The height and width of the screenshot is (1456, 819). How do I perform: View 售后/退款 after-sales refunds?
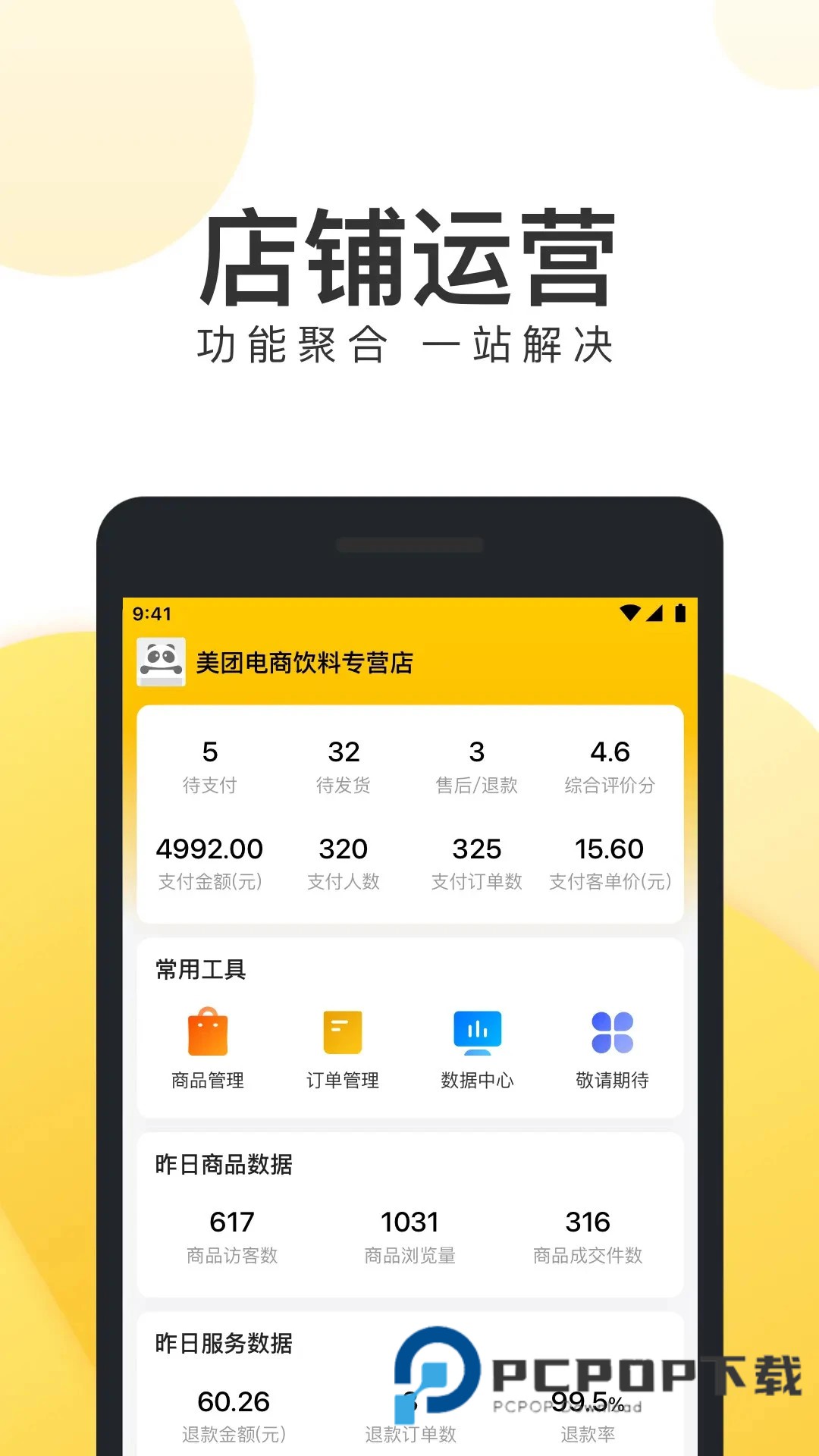coord(477,766)
